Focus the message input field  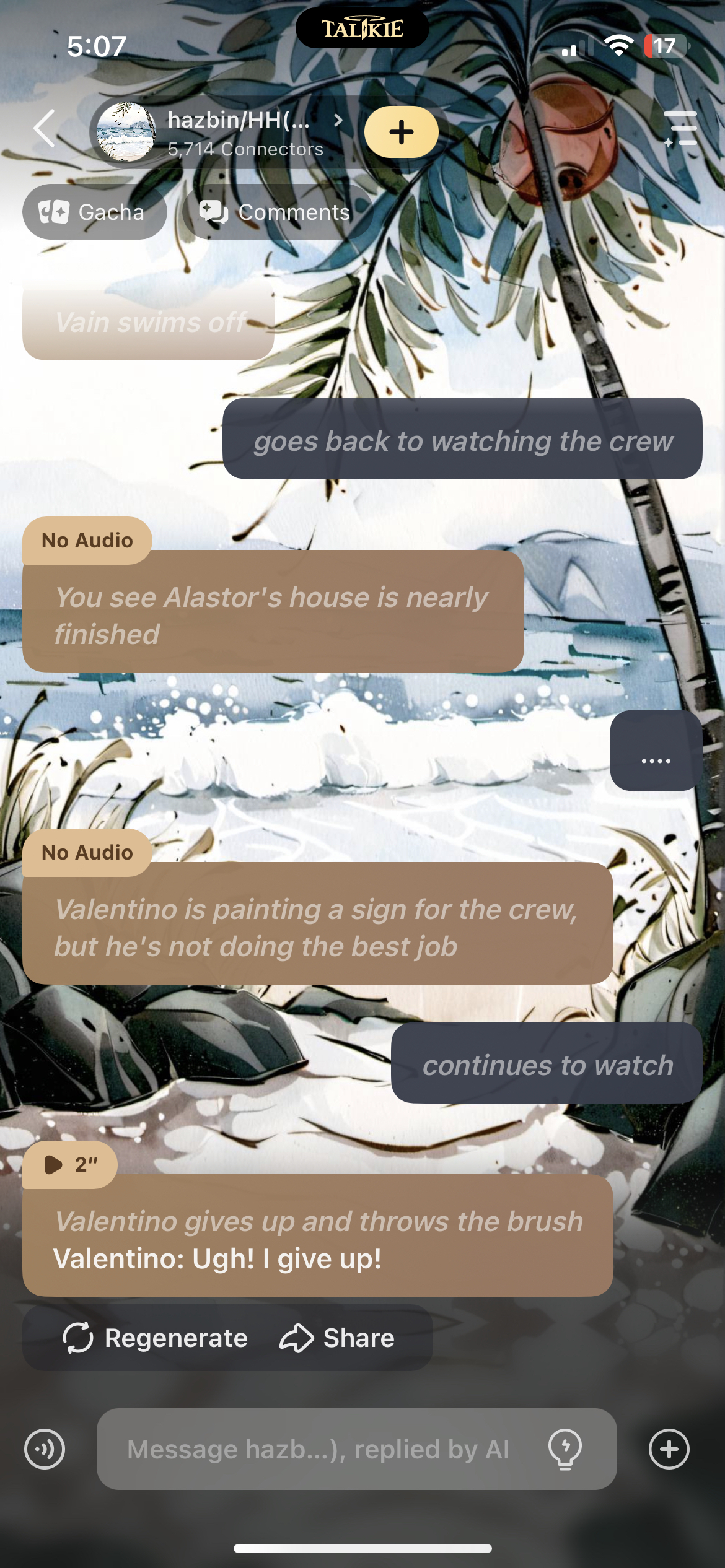click(319, 1449)
